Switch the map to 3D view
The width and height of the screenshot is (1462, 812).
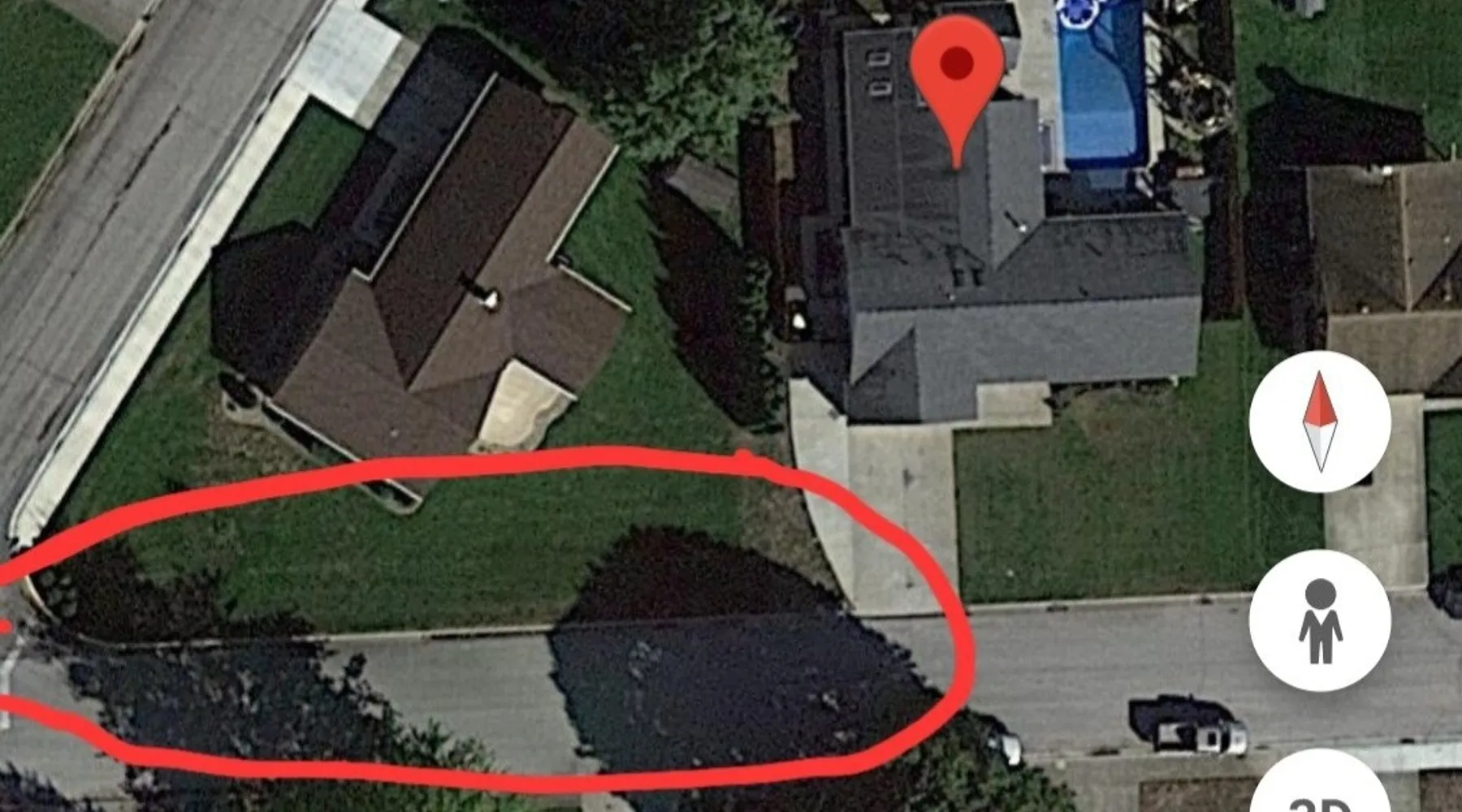[x=1320, y=793]
